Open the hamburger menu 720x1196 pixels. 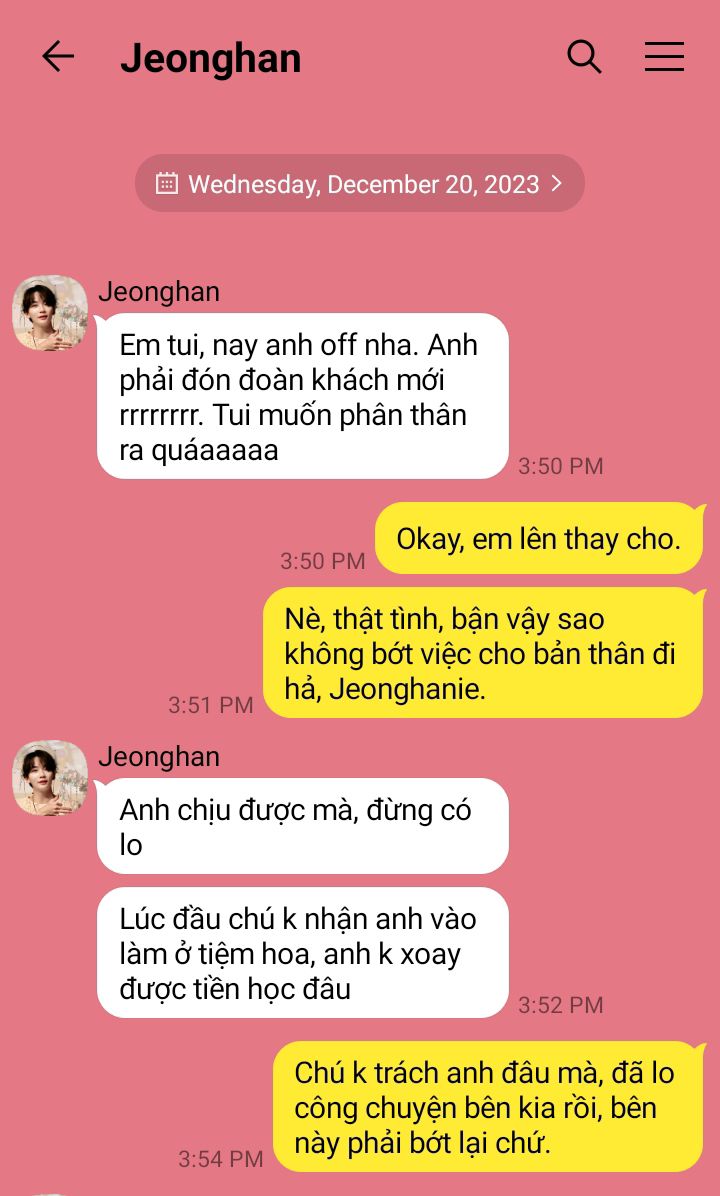pos(664,57)
